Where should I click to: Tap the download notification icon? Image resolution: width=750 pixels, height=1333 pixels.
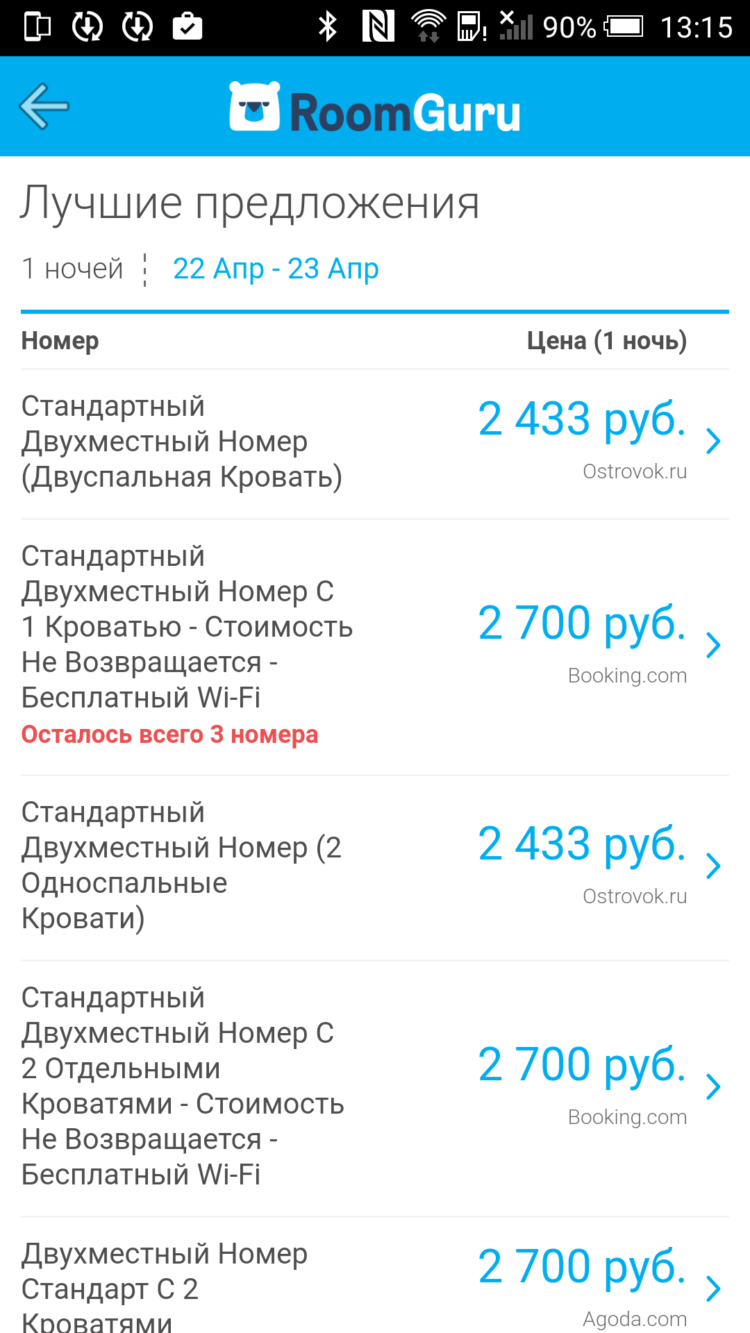point(87,27)
